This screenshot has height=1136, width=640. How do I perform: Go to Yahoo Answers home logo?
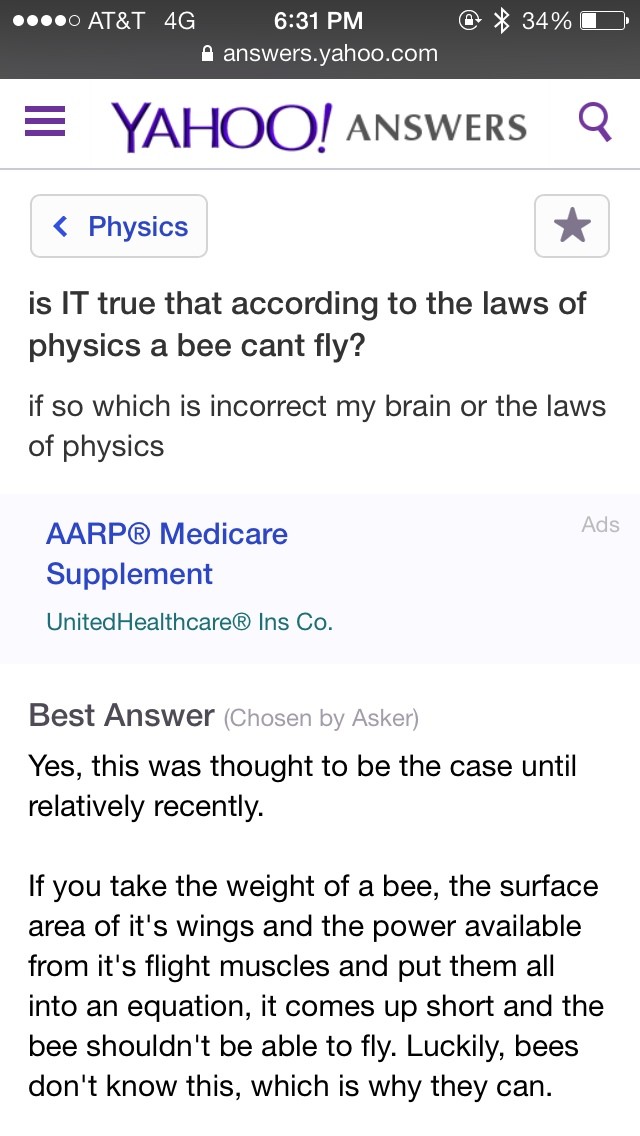pos(318,126)
